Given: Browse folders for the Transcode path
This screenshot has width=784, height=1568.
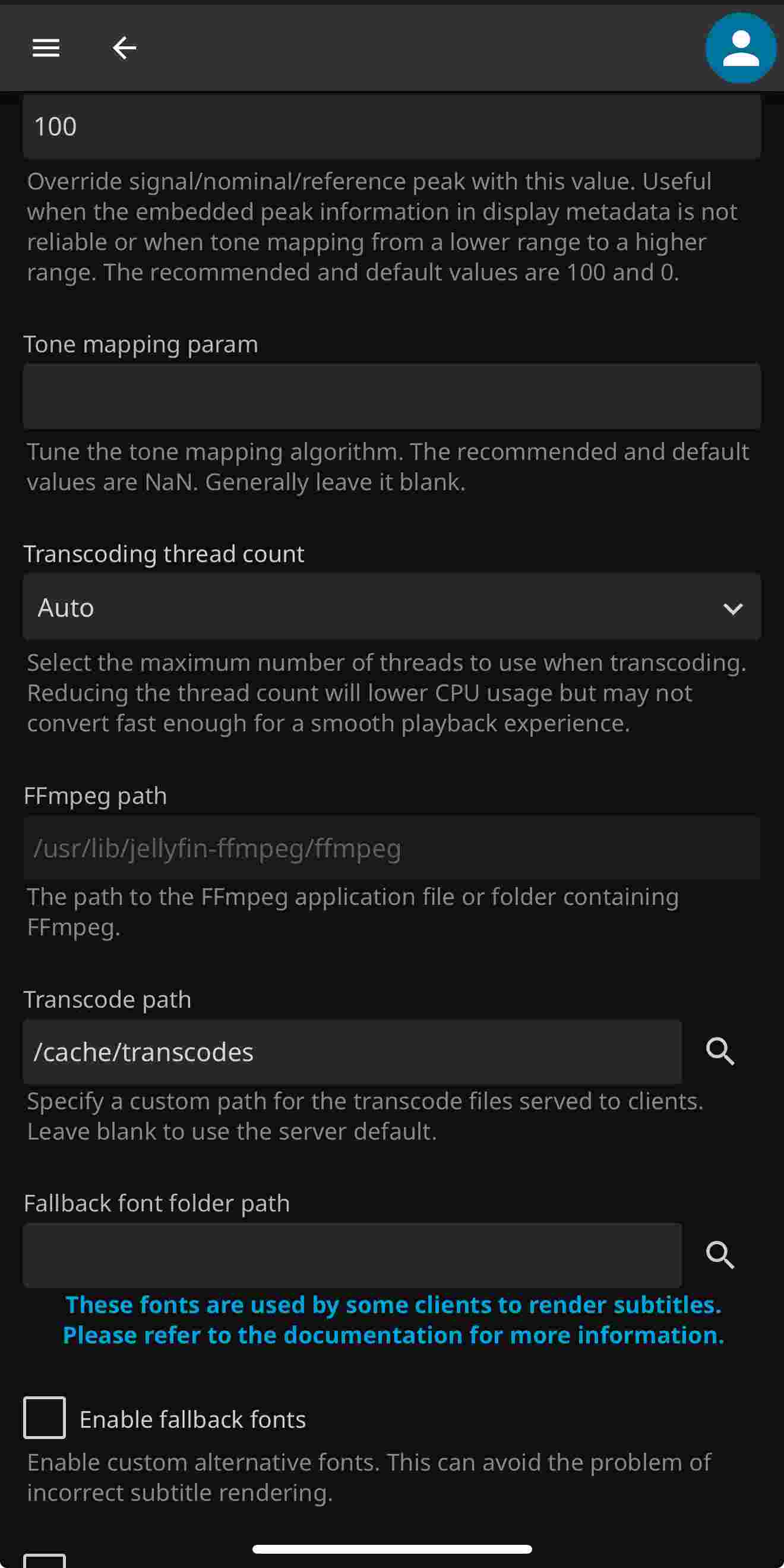Looking at the screenshot, I should click(x=720, y=1051).
